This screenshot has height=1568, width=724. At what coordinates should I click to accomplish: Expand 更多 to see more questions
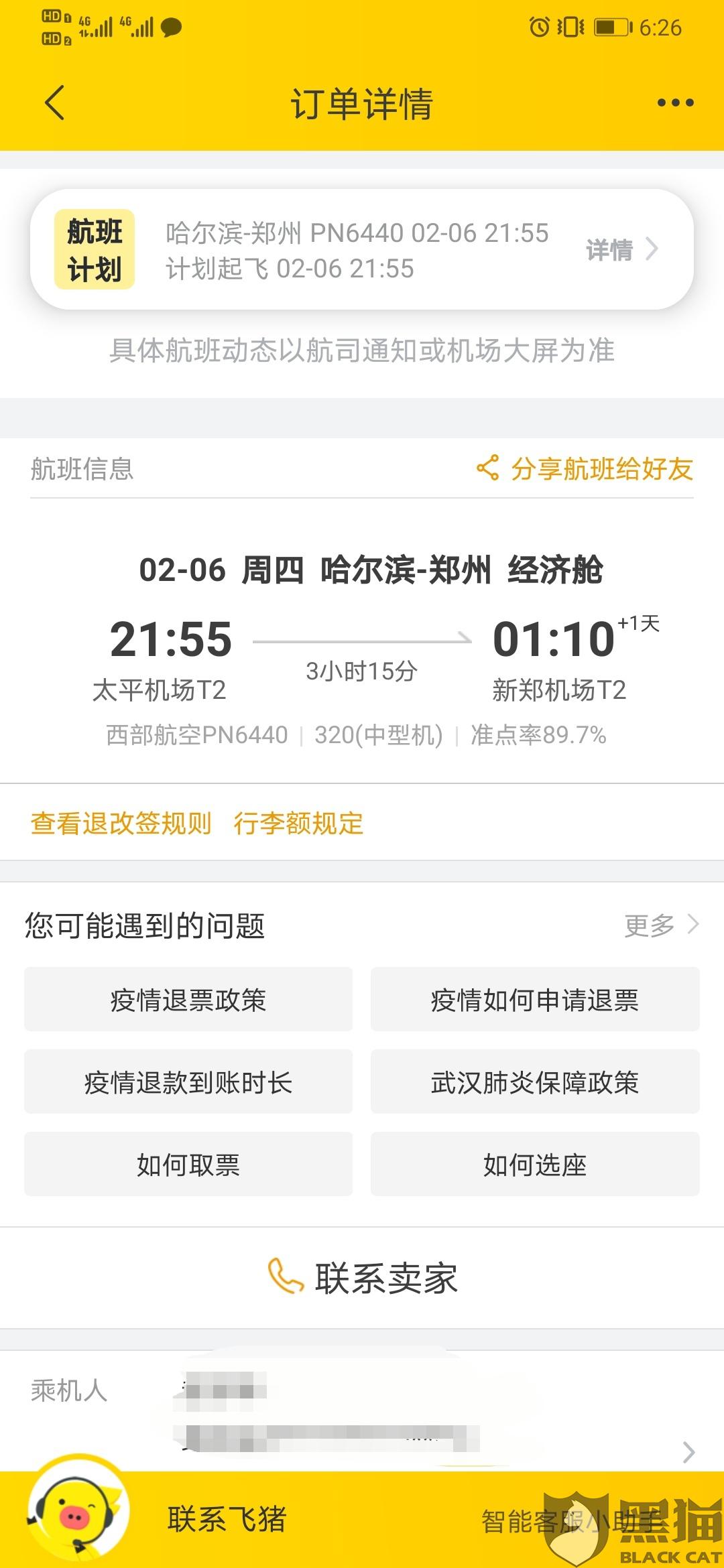[660, 925]
